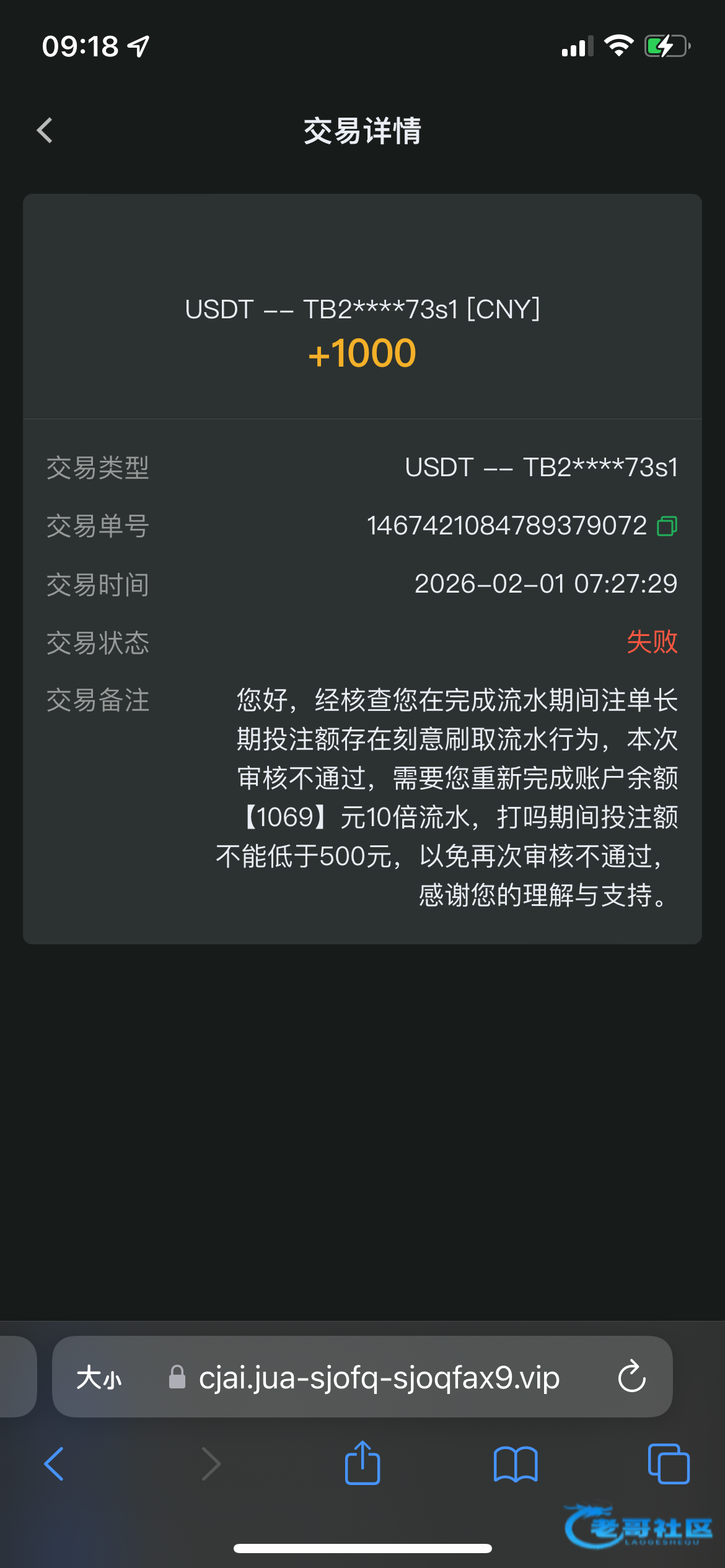The image size is (725, 1568).
Task: Open the 大小 text size menu
Action: [99, 1379]
